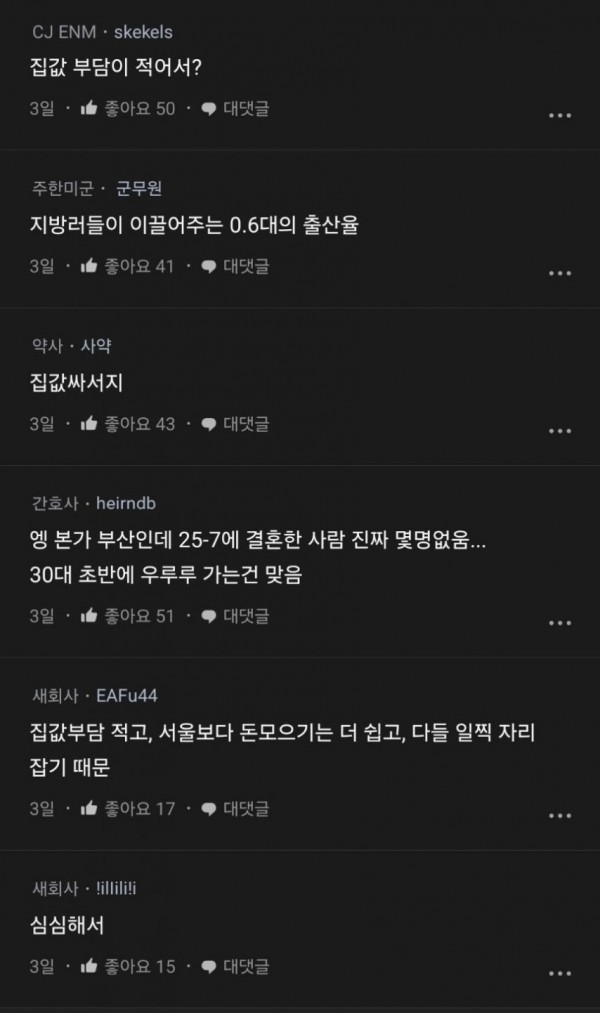Open overflow menu on skekels' comment
Image resolution: width=600 pixels, height=1013 pixels.
tap(559, 116)
